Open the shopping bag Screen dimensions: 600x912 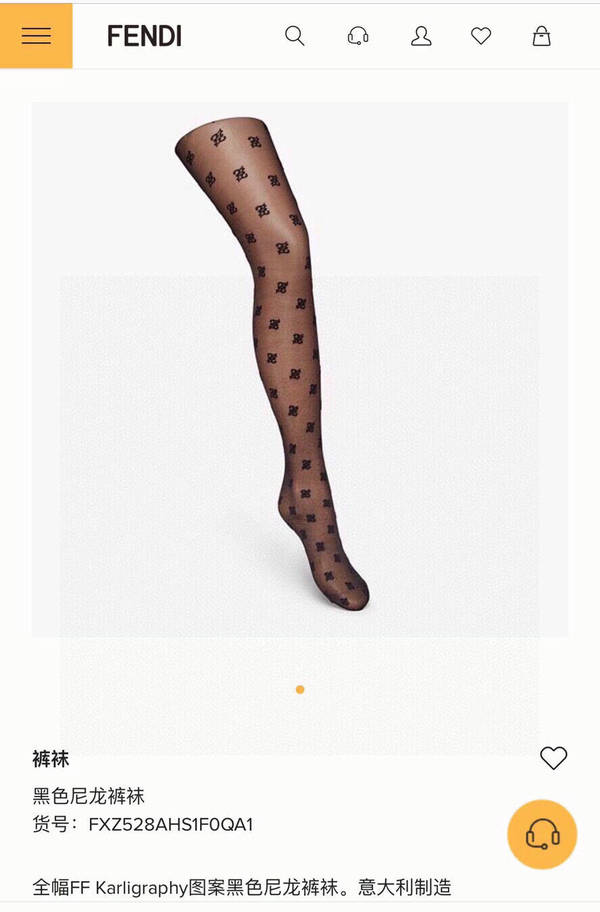point(541,36)
